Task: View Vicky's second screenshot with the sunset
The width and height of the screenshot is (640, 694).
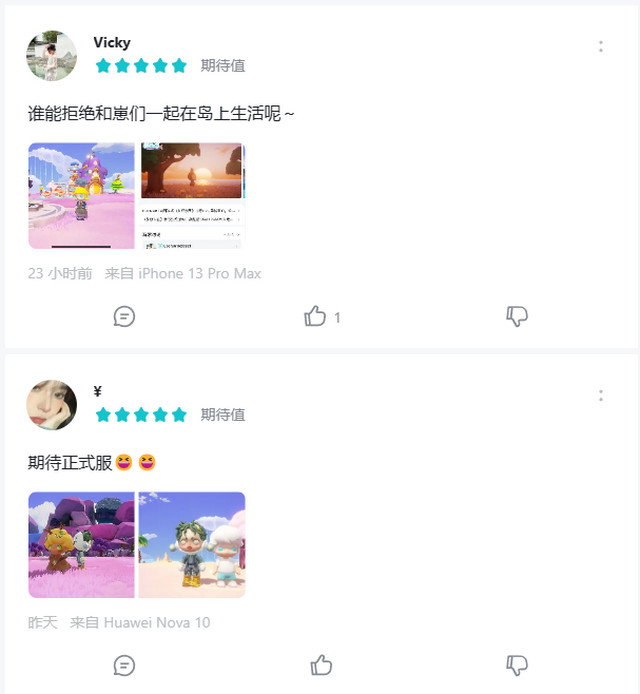Action: tap(192, 195)
